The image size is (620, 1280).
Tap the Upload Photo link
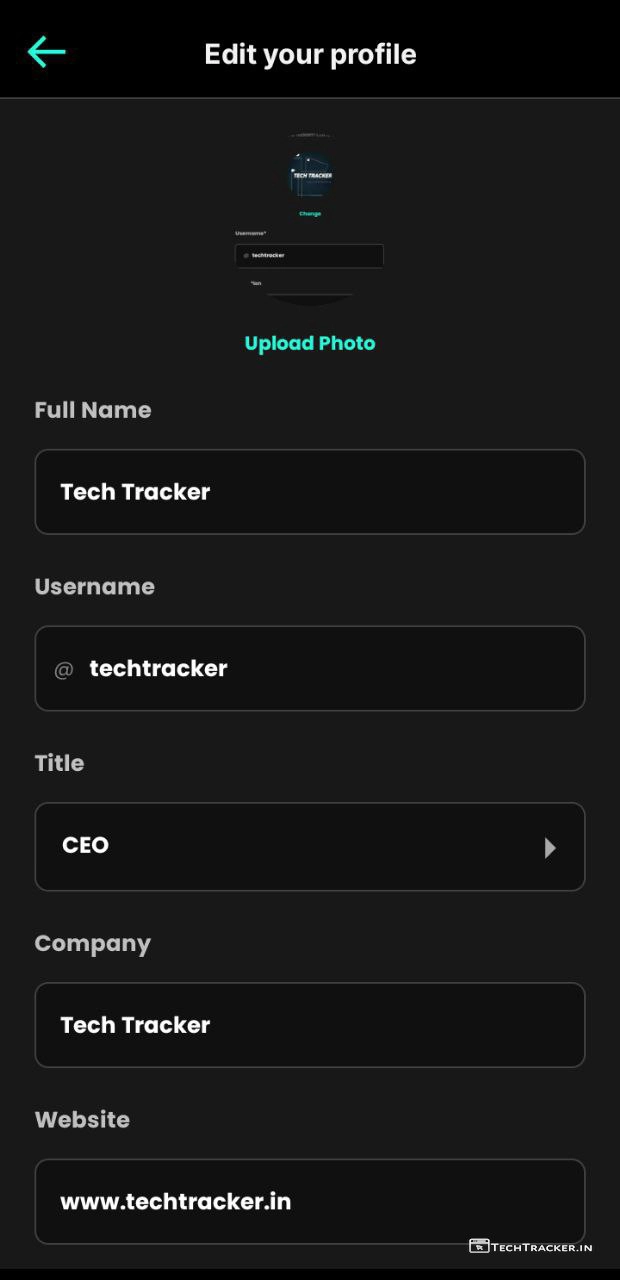tap(310, 343)
